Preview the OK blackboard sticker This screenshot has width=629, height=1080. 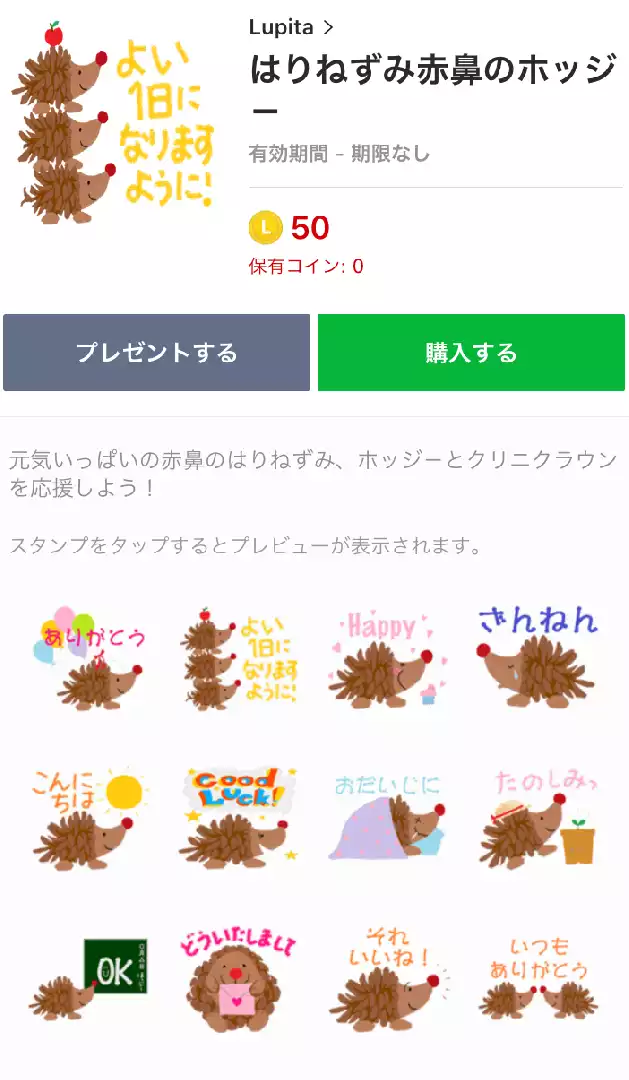coord(92,976)
